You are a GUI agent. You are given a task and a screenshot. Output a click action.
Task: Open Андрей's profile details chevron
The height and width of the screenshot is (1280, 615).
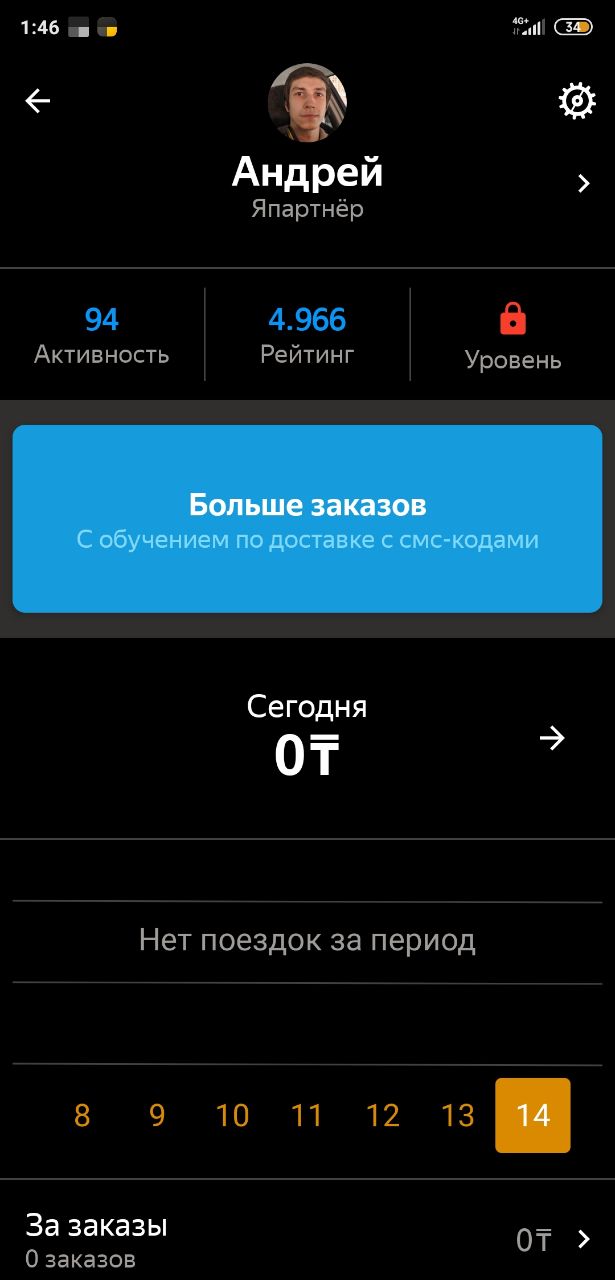coord(584,184)
